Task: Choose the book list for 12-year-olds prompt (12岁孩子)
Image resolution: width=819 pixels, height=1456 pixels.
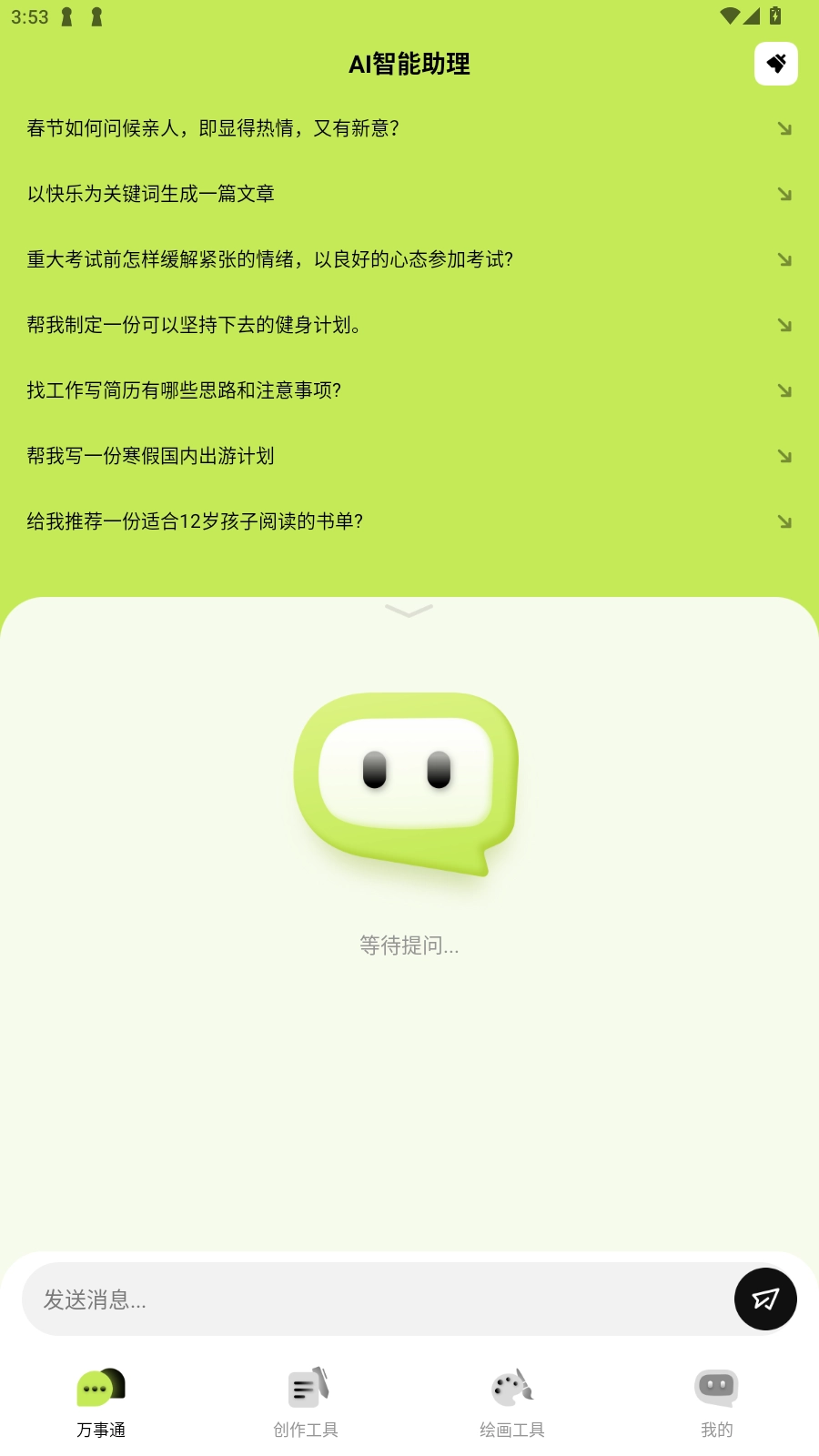Action: coord(409,521)
